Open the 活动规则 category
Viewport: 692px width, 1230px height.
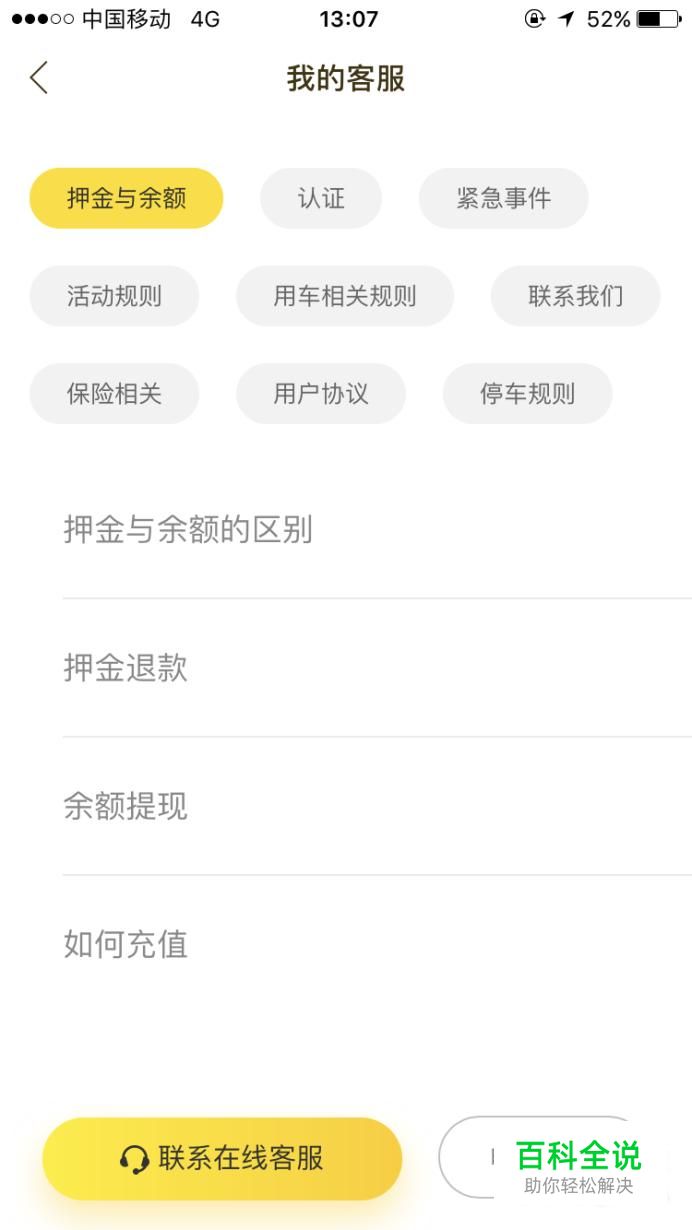pyautogui.click(x=114, y=296)
